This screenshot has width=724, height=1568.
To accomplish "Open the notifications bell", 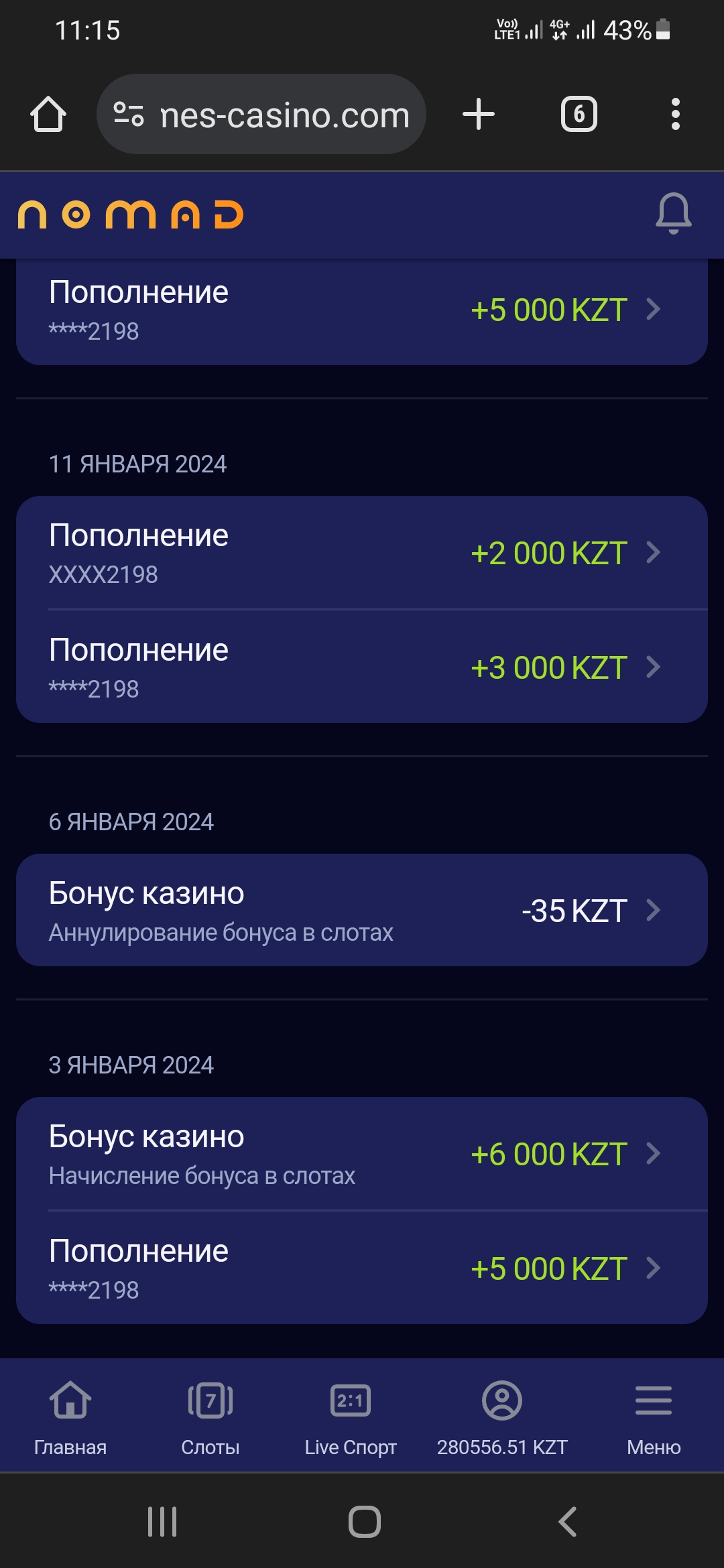I will (673, 213).
